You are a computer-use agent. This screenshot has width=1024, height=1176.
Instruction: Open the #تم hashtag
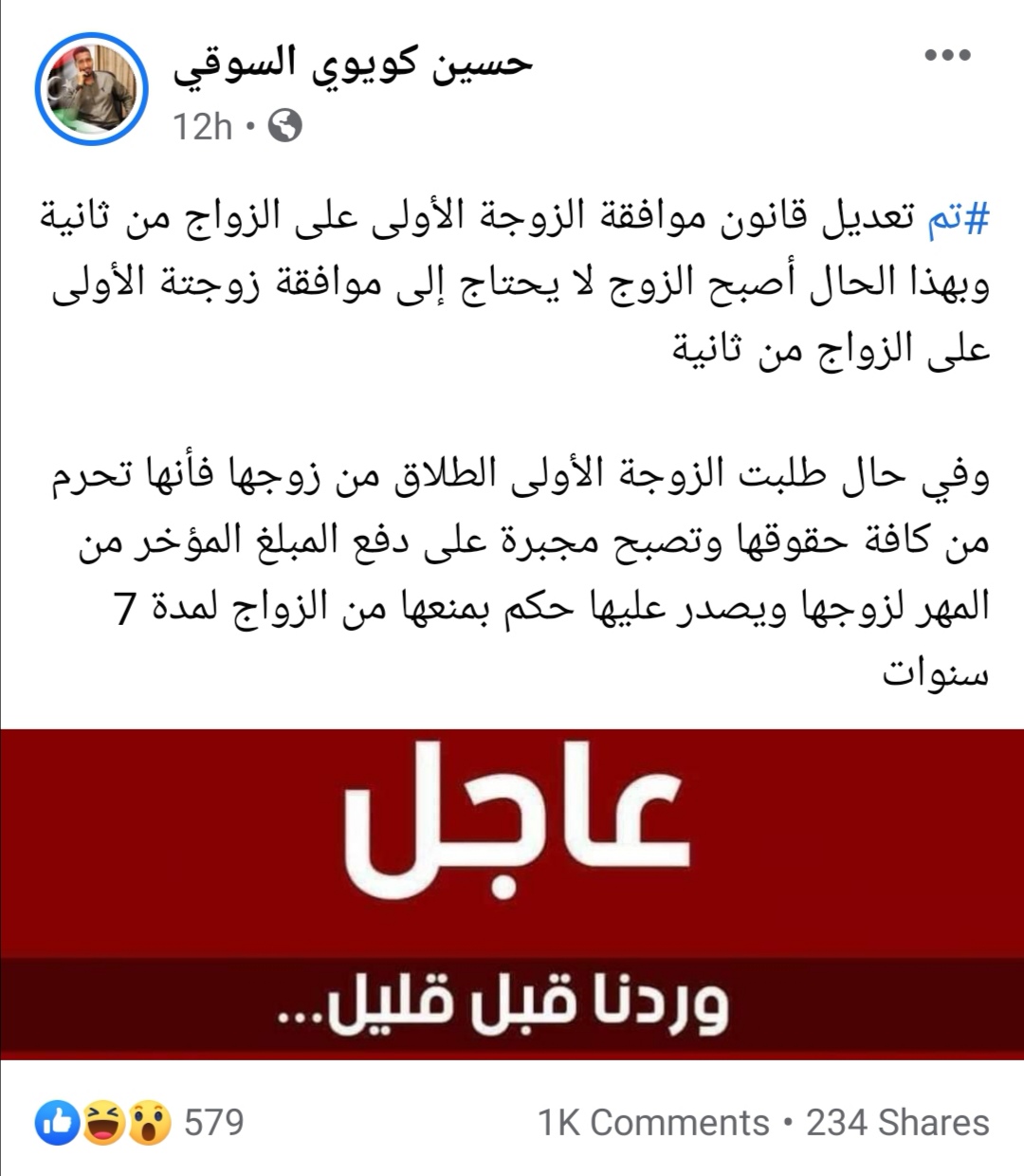[x=958, y=218]
